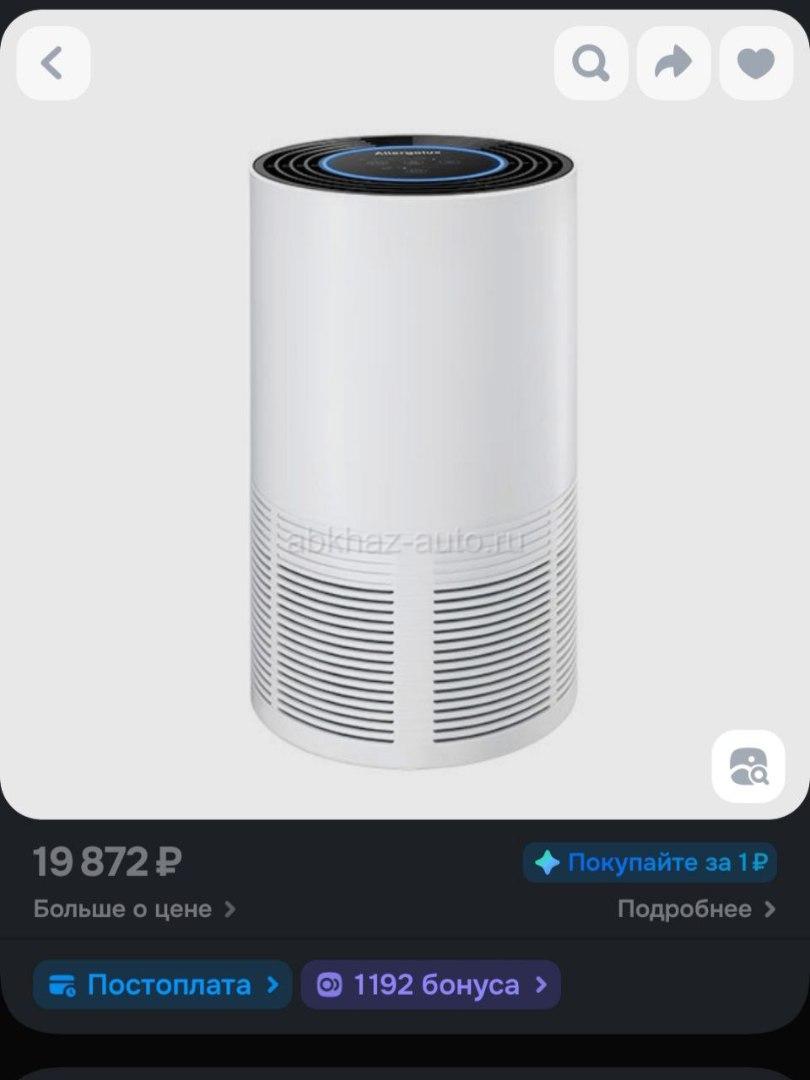
Task: Open "Больше о цене" details
Action: 134,909
